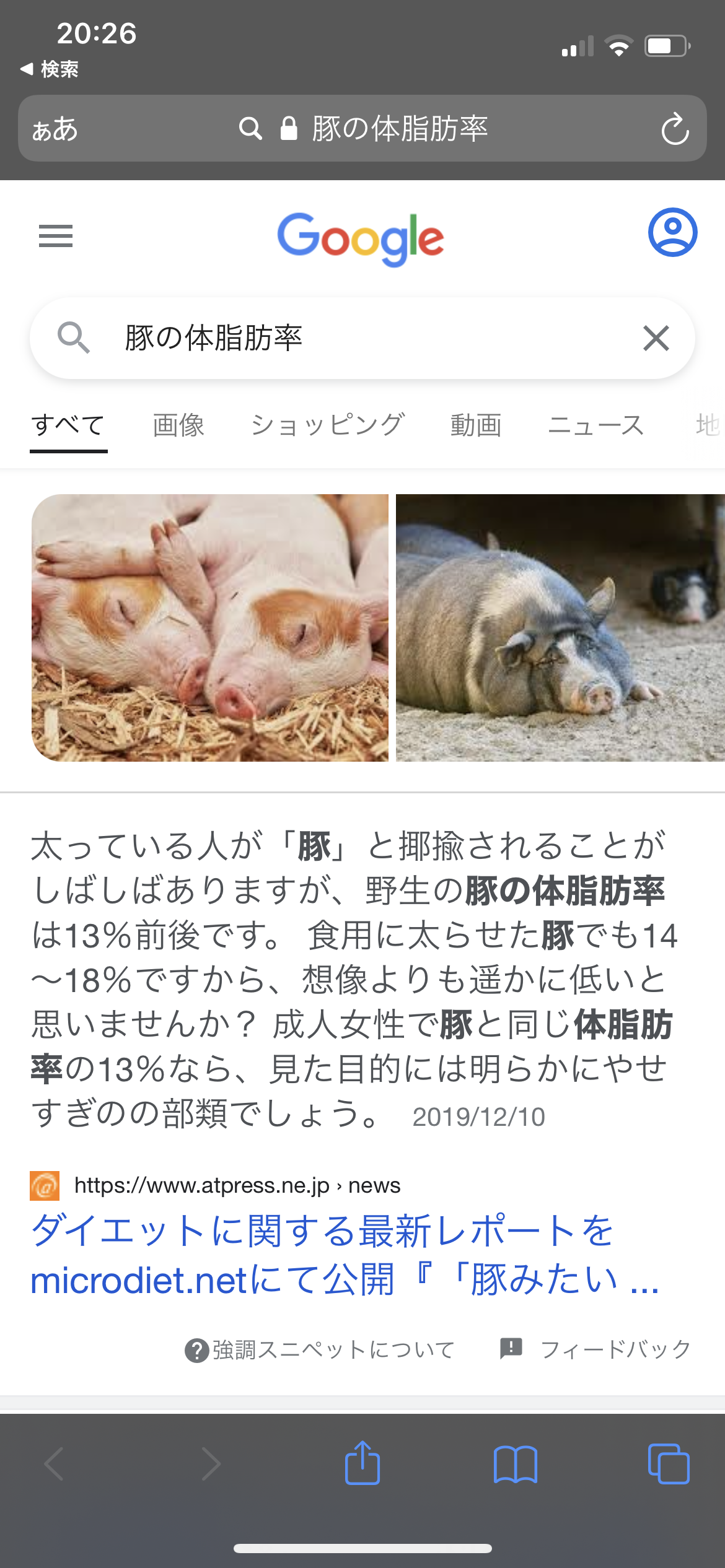Tap the Safari address bar
The width and height of the screenshot is (725, 1568).
(362, 129)
